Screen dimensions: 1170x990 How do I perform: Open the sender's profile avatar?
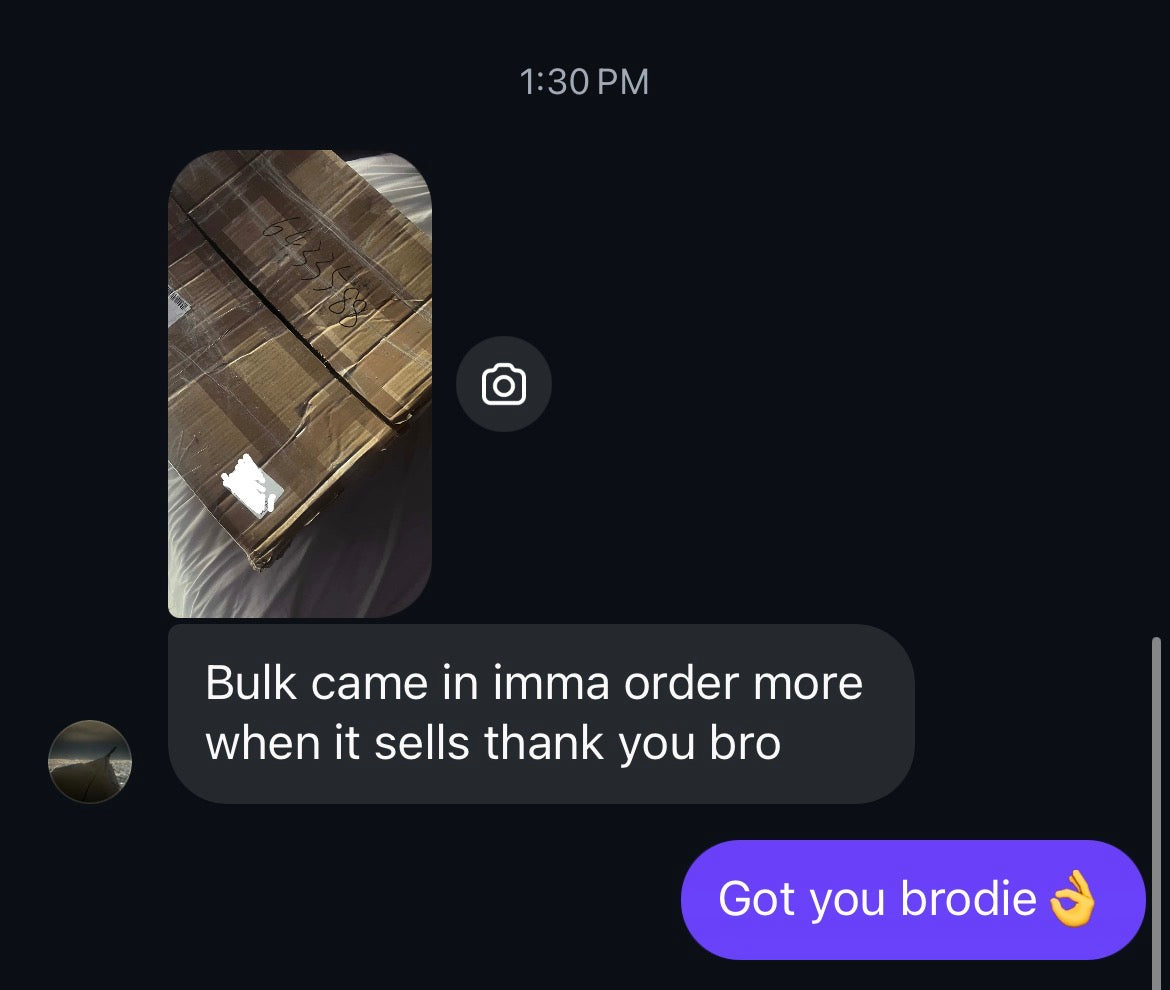tap(90, 762)
